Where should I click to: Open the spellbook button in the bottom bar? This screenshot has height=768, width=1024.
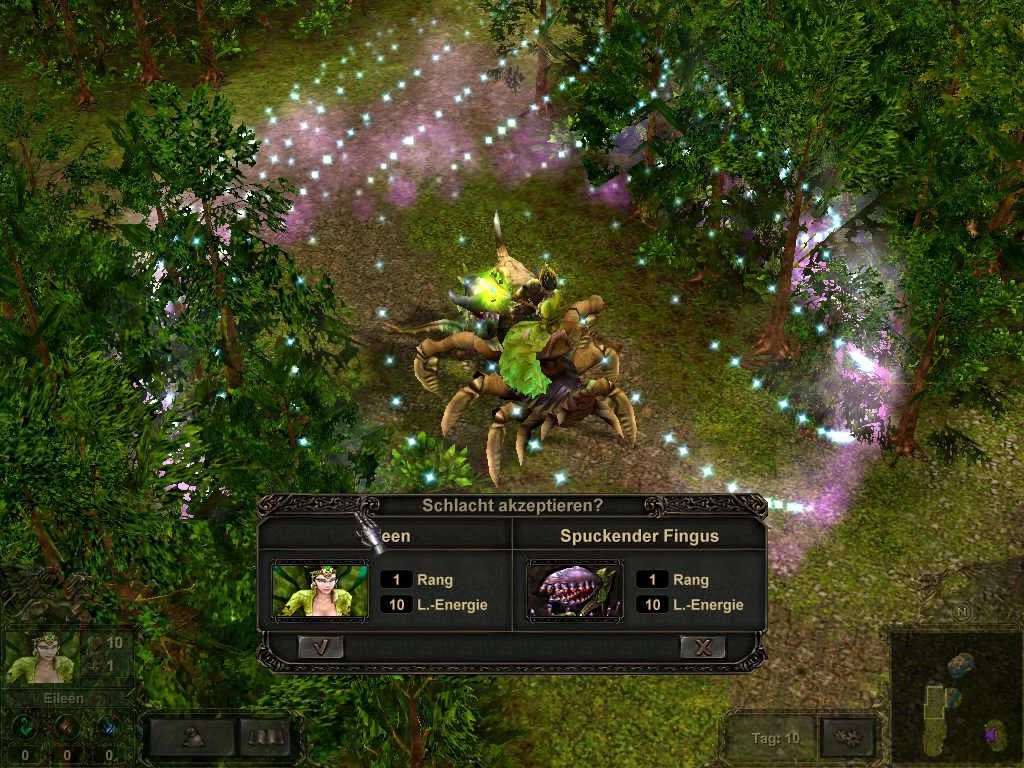266,738
